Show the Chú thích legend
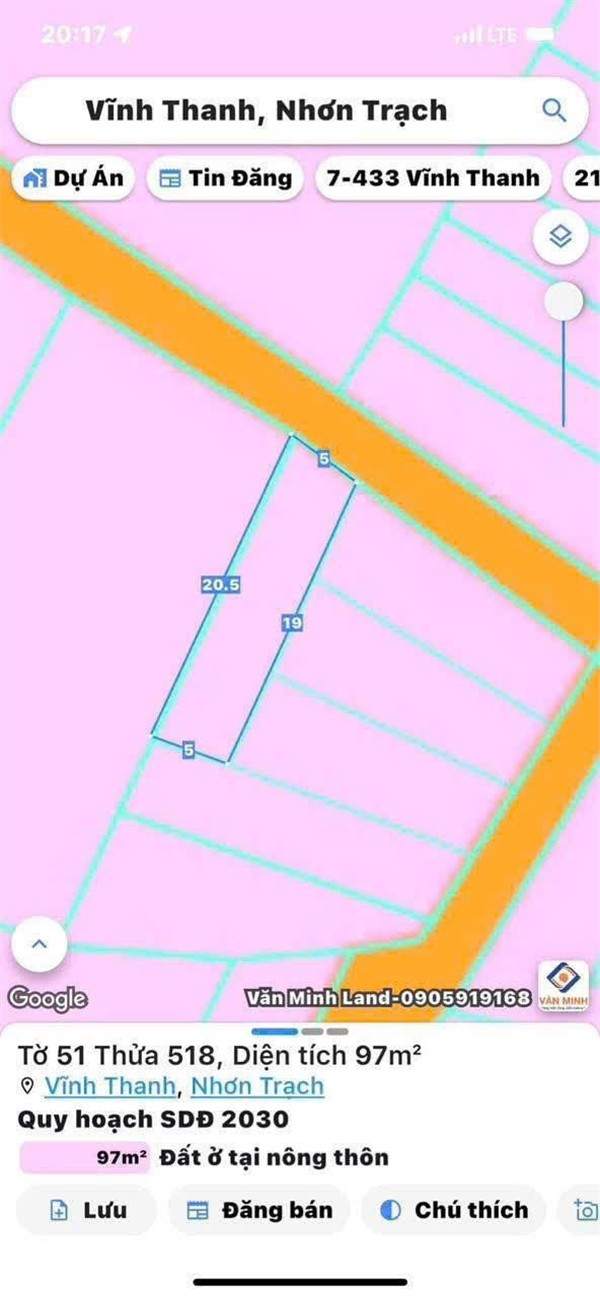Image resolution: width=600 pixels, height=1297 pixels. click(x=454, y=1210)
